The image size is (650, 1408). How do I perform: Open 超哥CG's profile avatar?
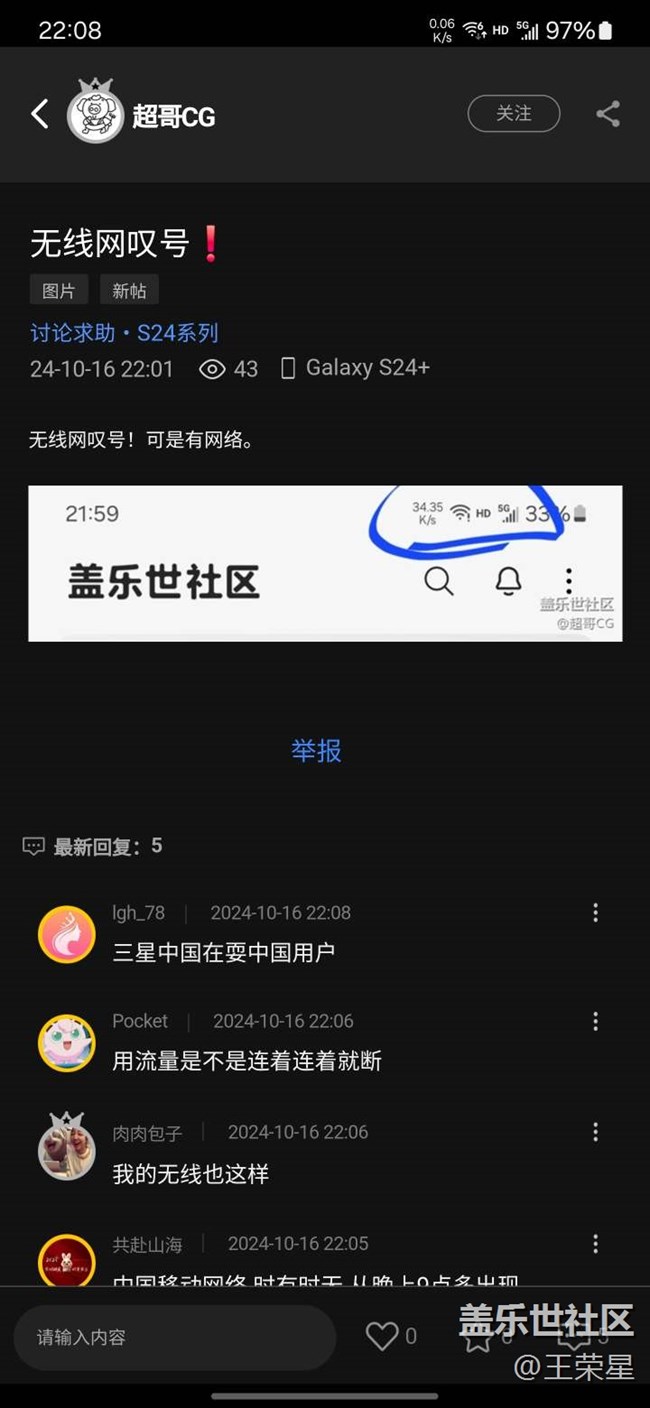[x=95, y=112]
